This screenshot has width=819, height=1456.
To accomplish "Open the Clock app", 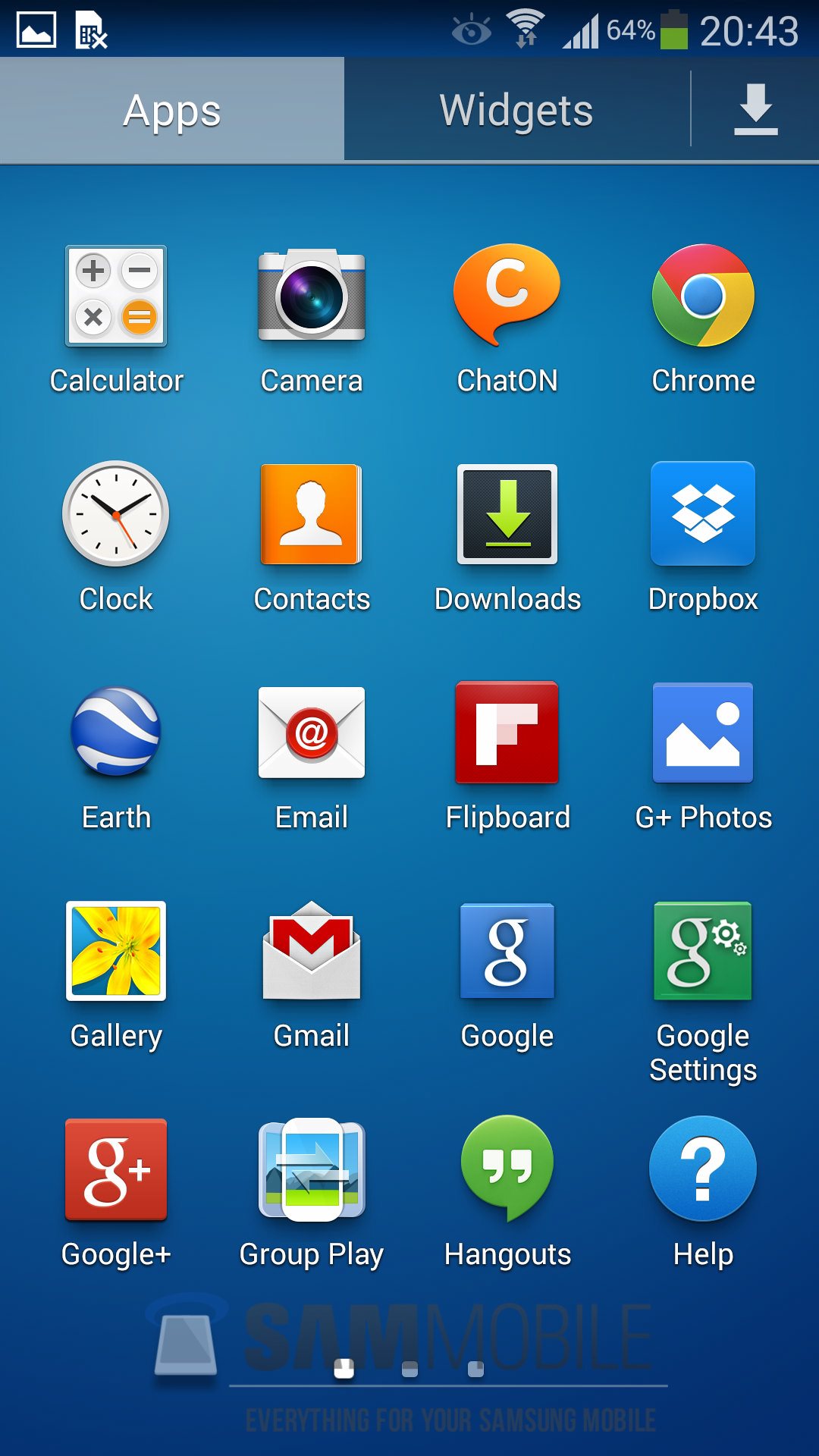I will [x=116, y=514].
